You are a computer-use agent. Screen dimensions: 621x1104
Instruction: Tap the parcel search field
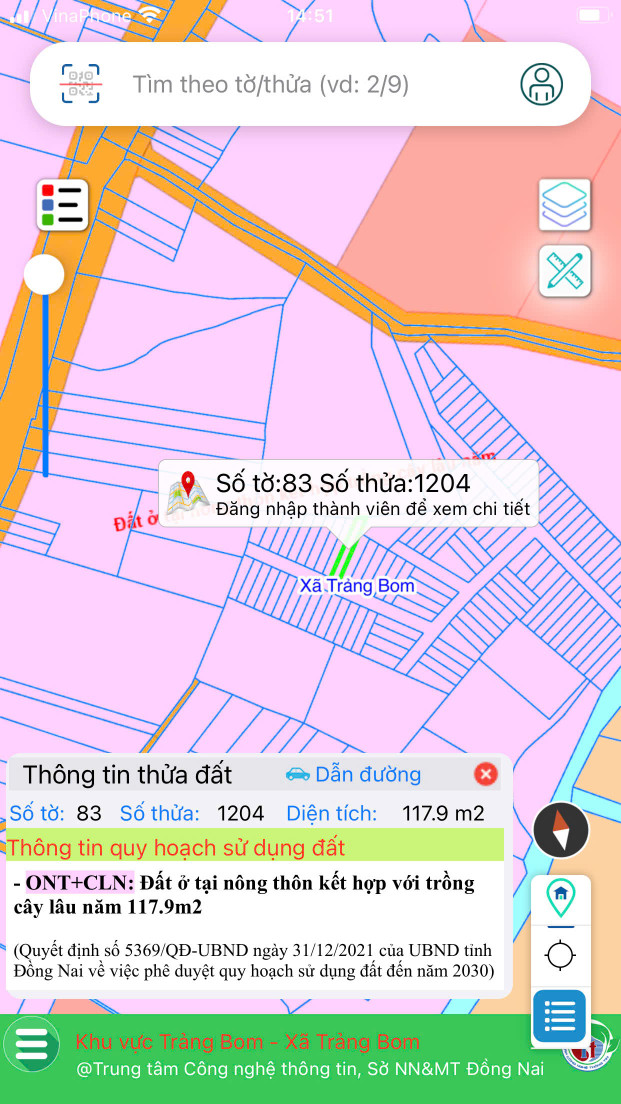[300, 85]
